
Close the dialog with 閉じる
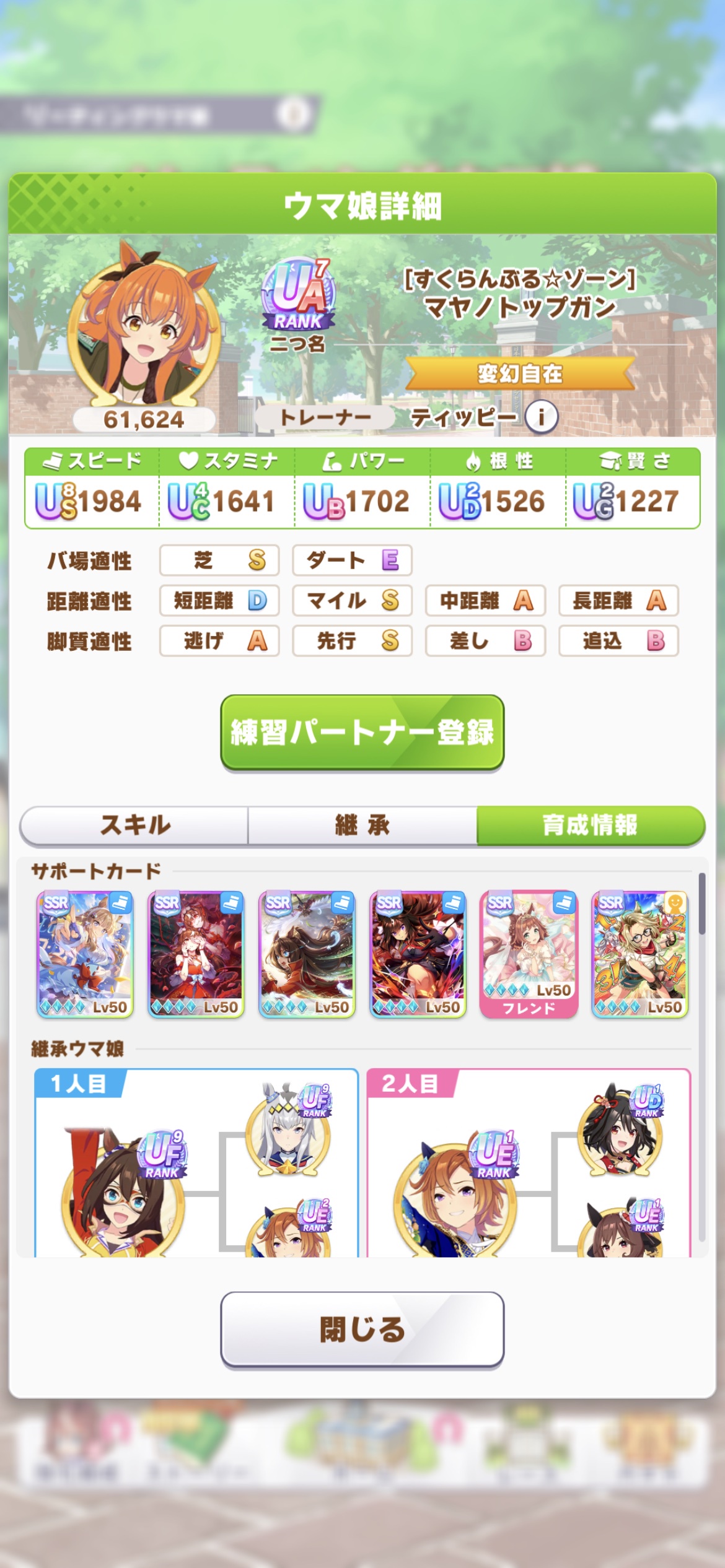(362, 1329)
